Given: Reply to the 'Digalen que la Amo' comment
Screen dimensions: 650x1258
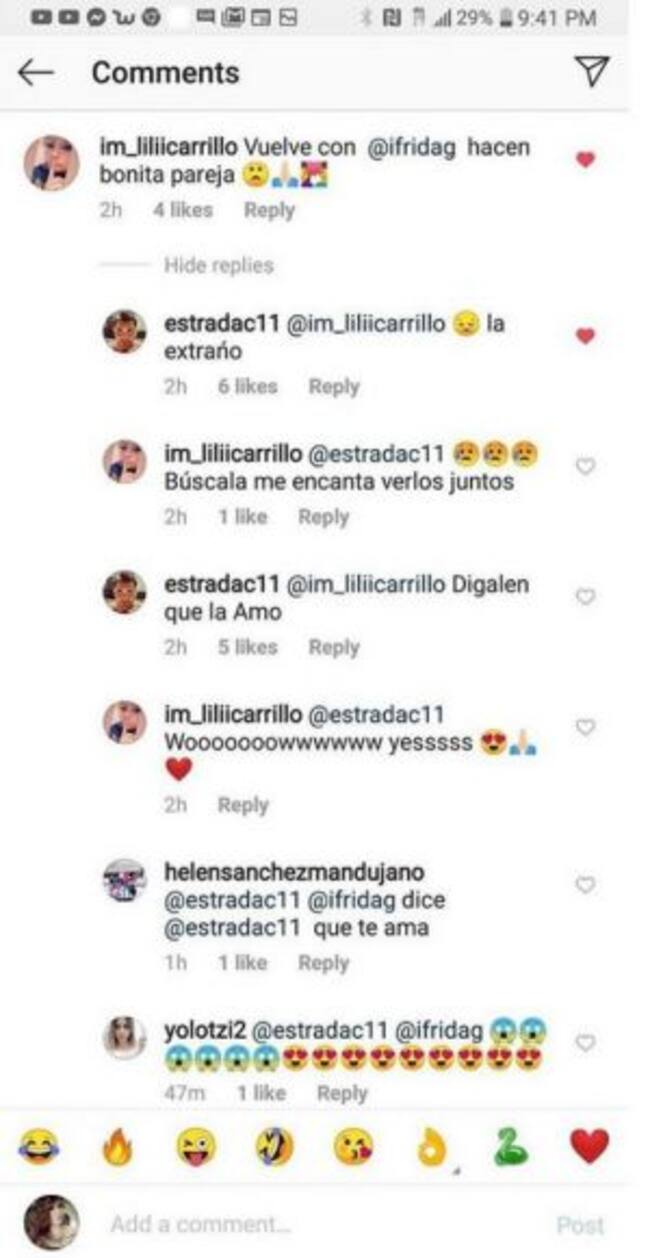Looking at the screenshot, I should tap(333, 648).
